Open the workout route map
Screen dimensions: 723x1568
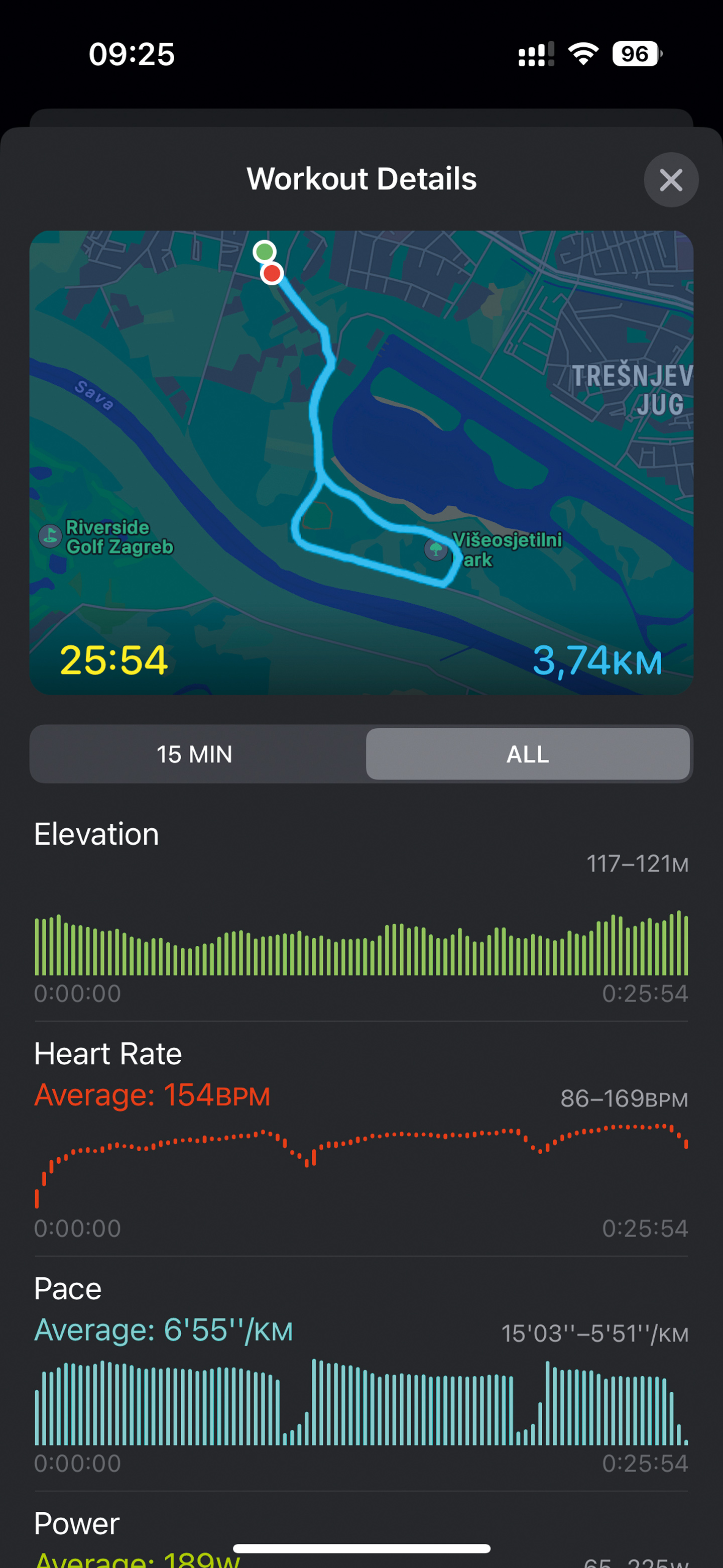click(x=361, y=463)
